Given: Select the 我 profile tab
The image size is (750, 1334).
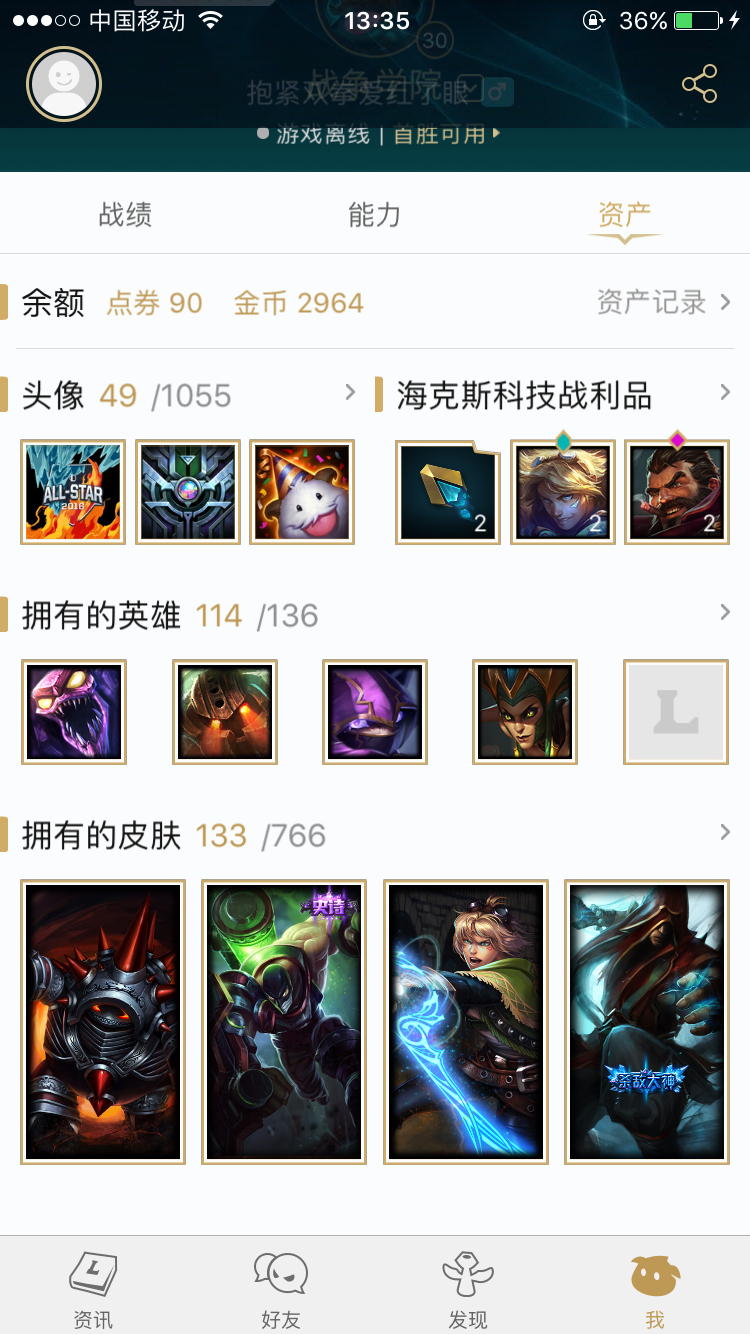Looking at the screenshot, I should (x=655, y=1288).
